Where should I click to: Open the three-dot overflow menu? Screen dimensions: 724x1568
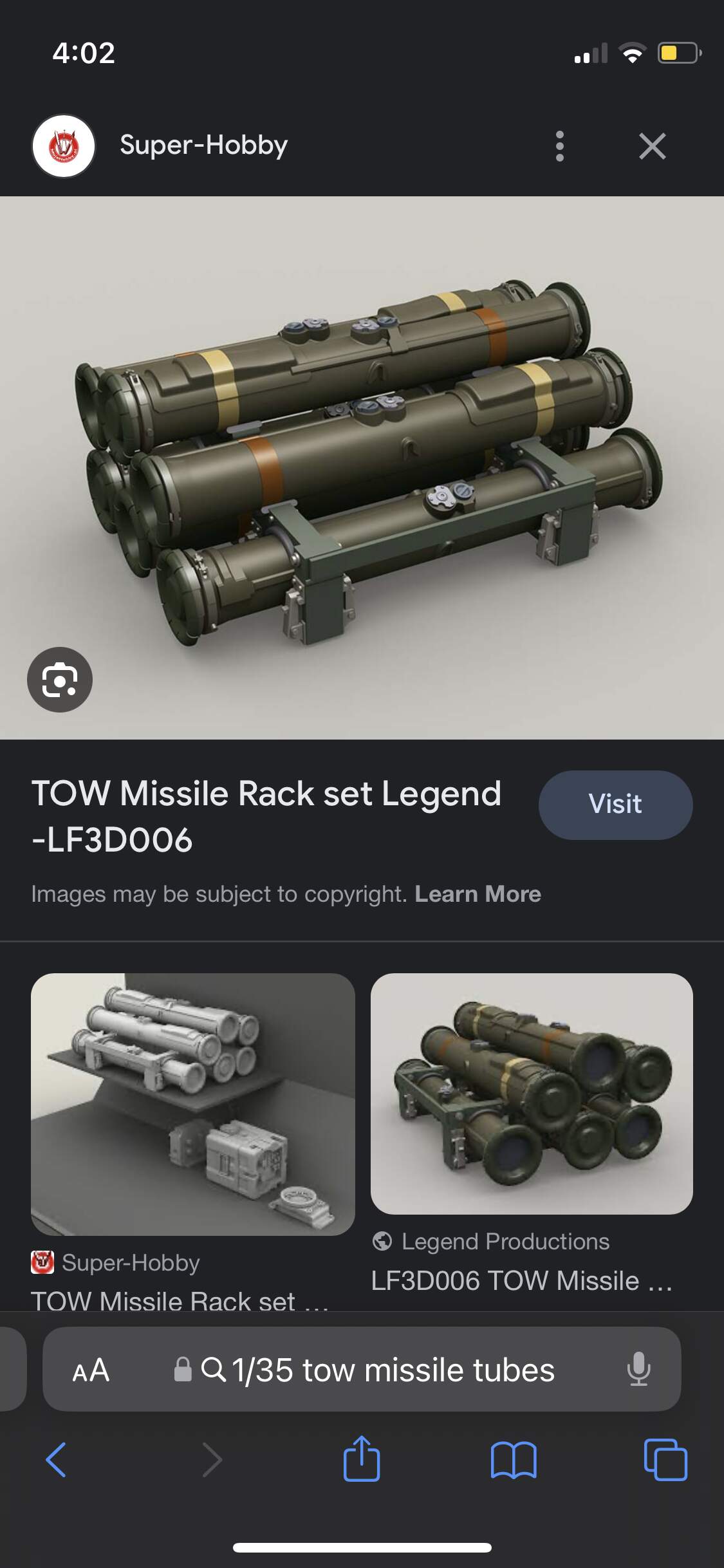point(559,146)
